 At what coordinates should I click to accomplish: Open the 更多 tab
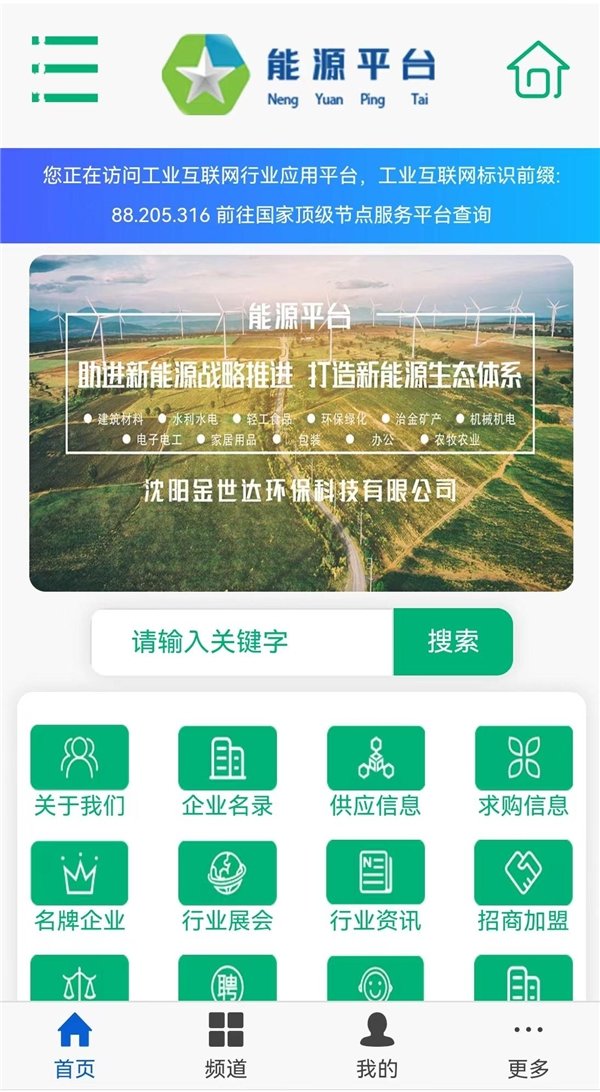[x=528, y=1046]
